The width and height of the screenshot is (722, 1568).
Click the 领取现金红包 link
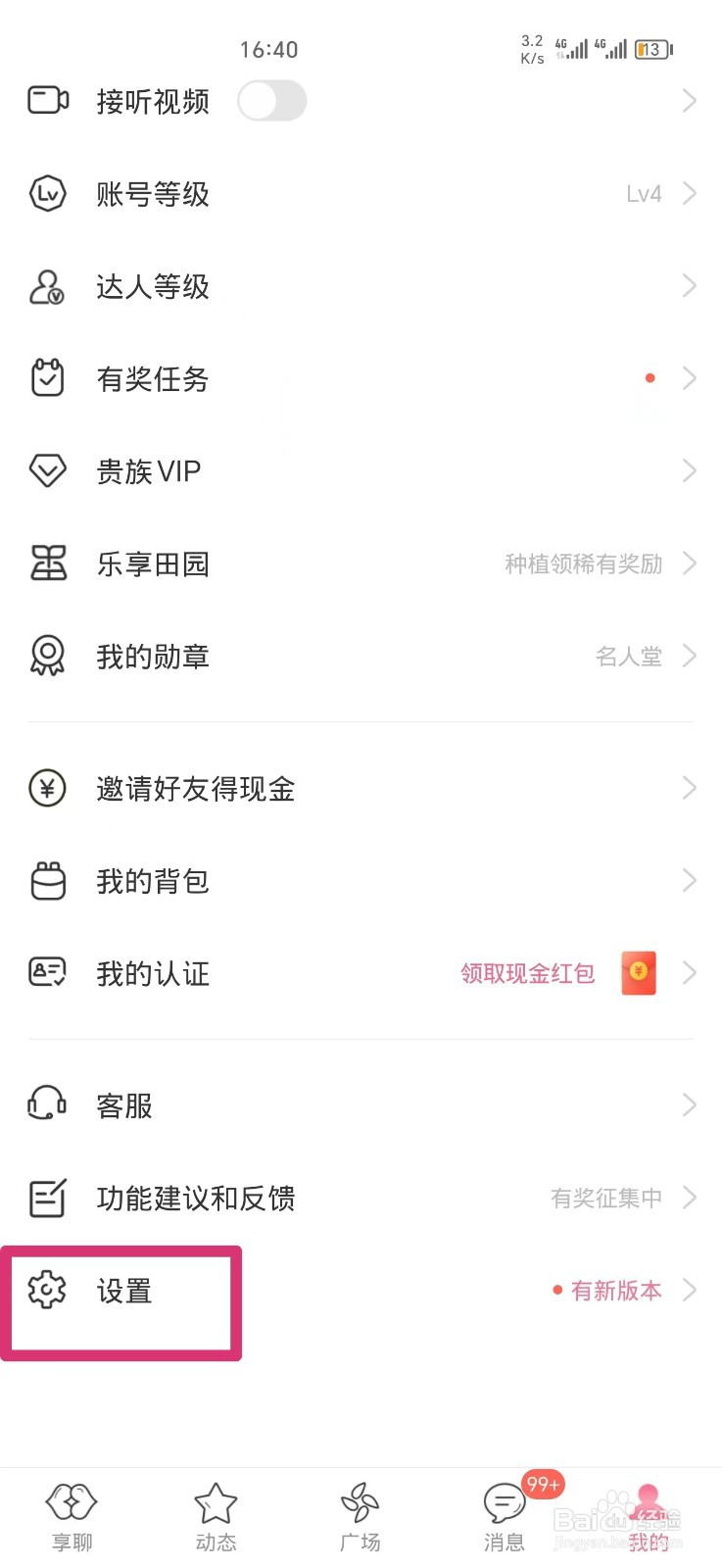(526, 973)
